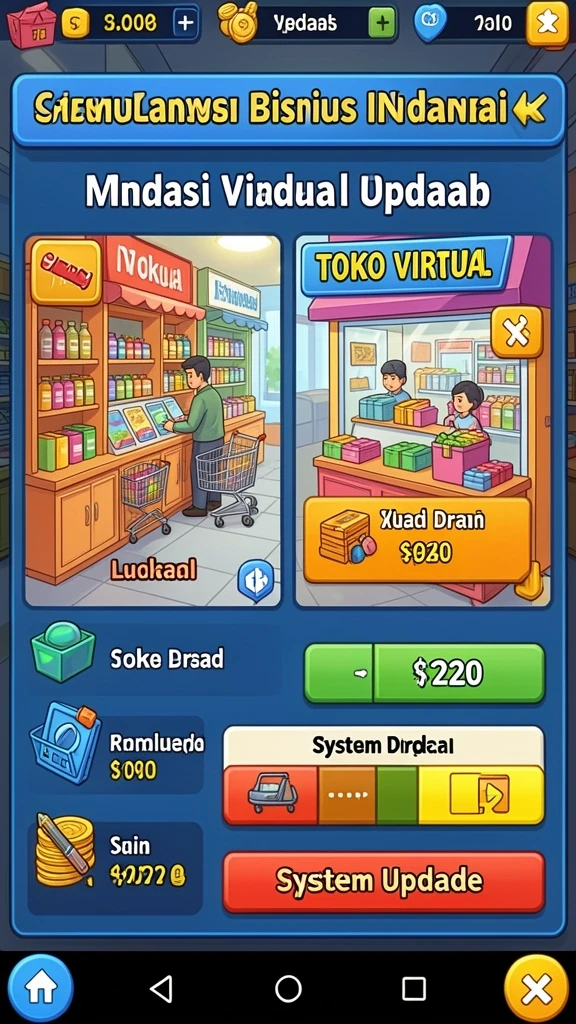Open the Soke Braad row
The image size is (576, 1024).
[155, 658]
